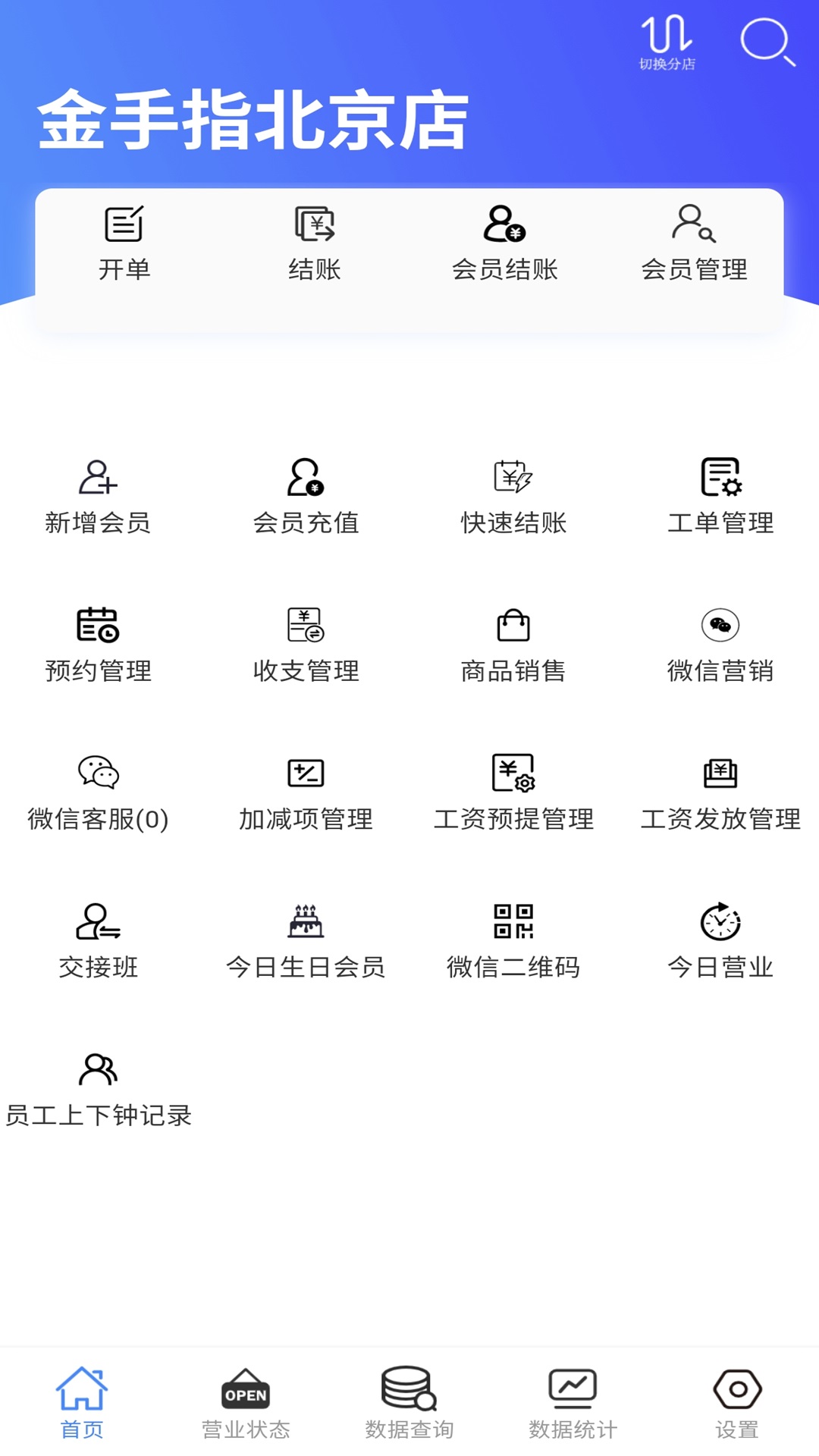Viewport: 819px width, 1456px height.
Task: Open 收支管理 income and expense management
Action: tap(306, 645)
